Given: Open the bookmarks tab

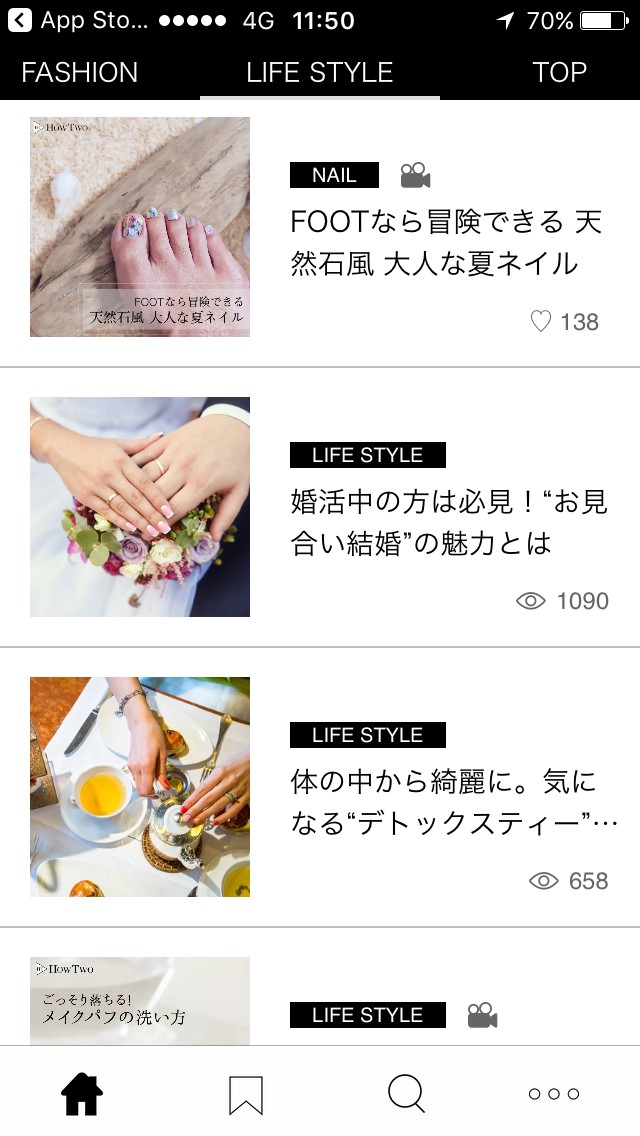Looking at the screenshot, I should pyautogui.click(x=245, y=1094).
